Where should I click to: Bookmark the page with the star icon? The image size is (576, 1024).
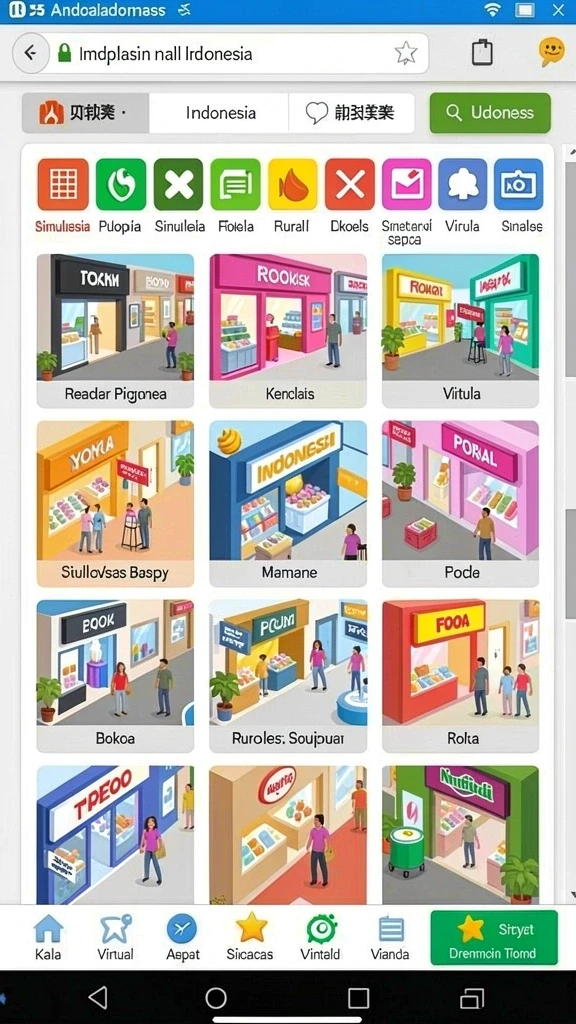pos(406,54)
